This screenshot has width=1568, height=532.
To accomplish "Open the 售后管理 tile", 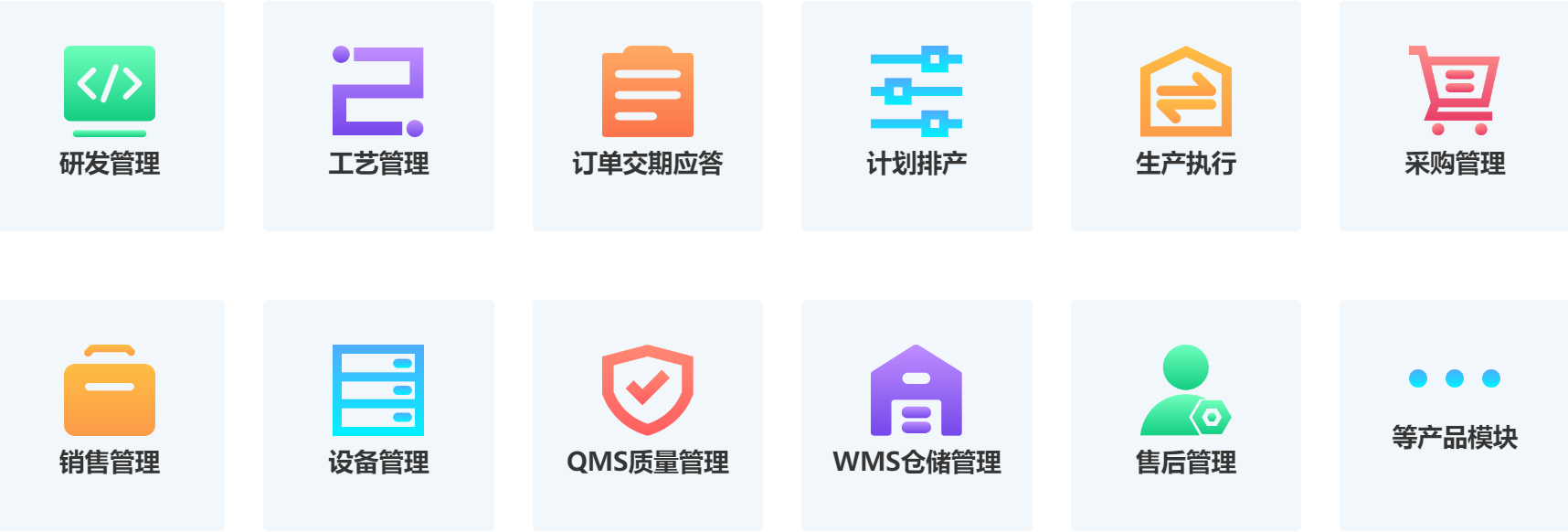I will pyautogui.click(x=1185, y=413).
